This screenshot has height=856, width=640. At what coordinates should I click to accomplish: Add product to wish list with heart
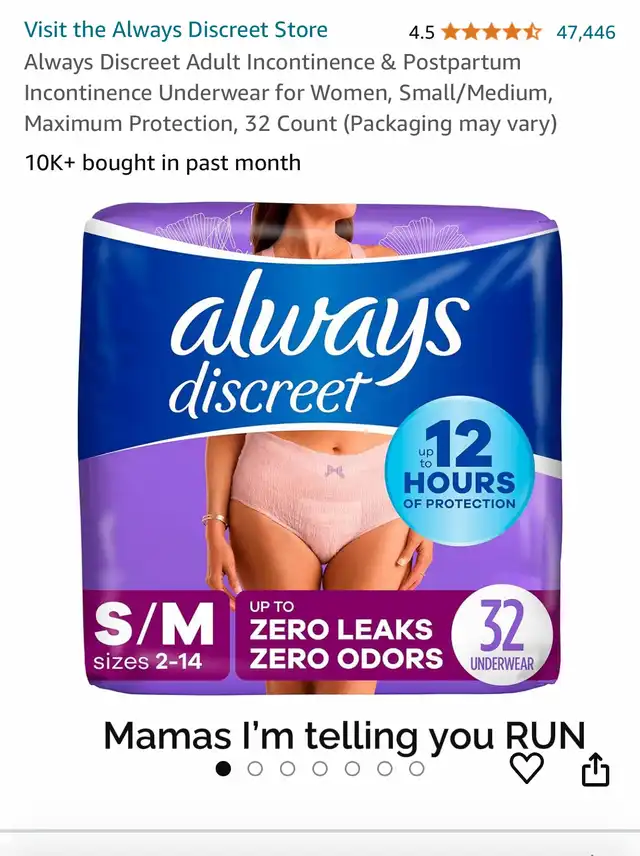pyautogui.click(x=527, y=768)
